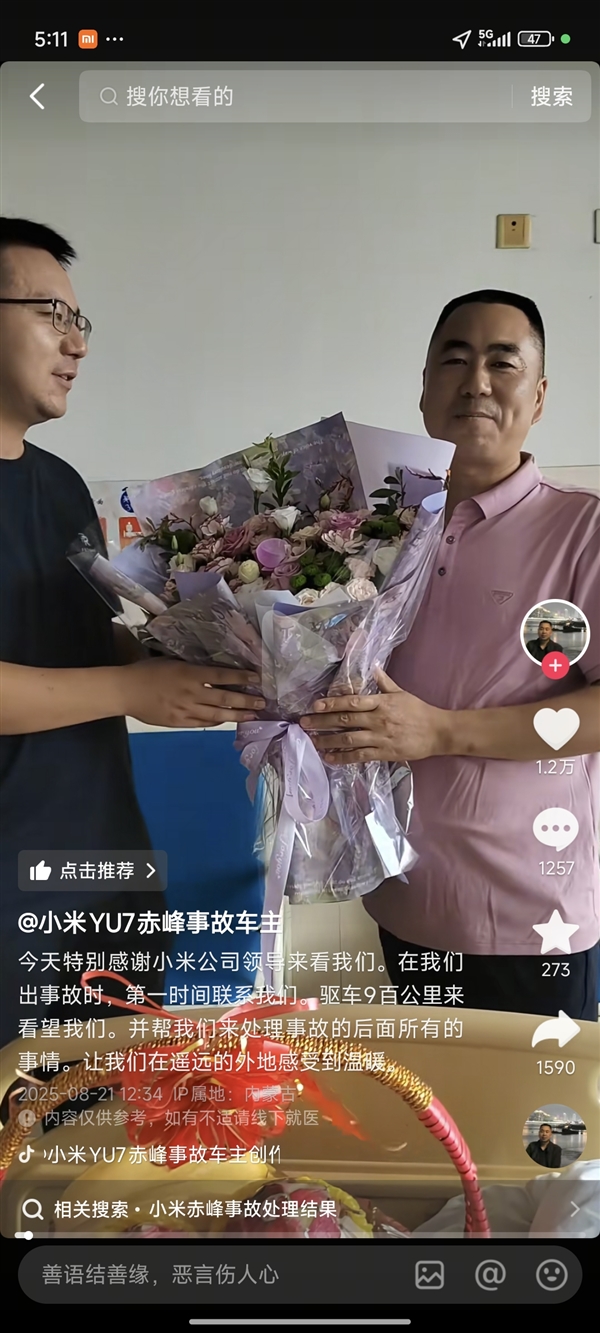Tap the 搜索 button
Screen dimensions: 600x1333
tap(551, 96)
